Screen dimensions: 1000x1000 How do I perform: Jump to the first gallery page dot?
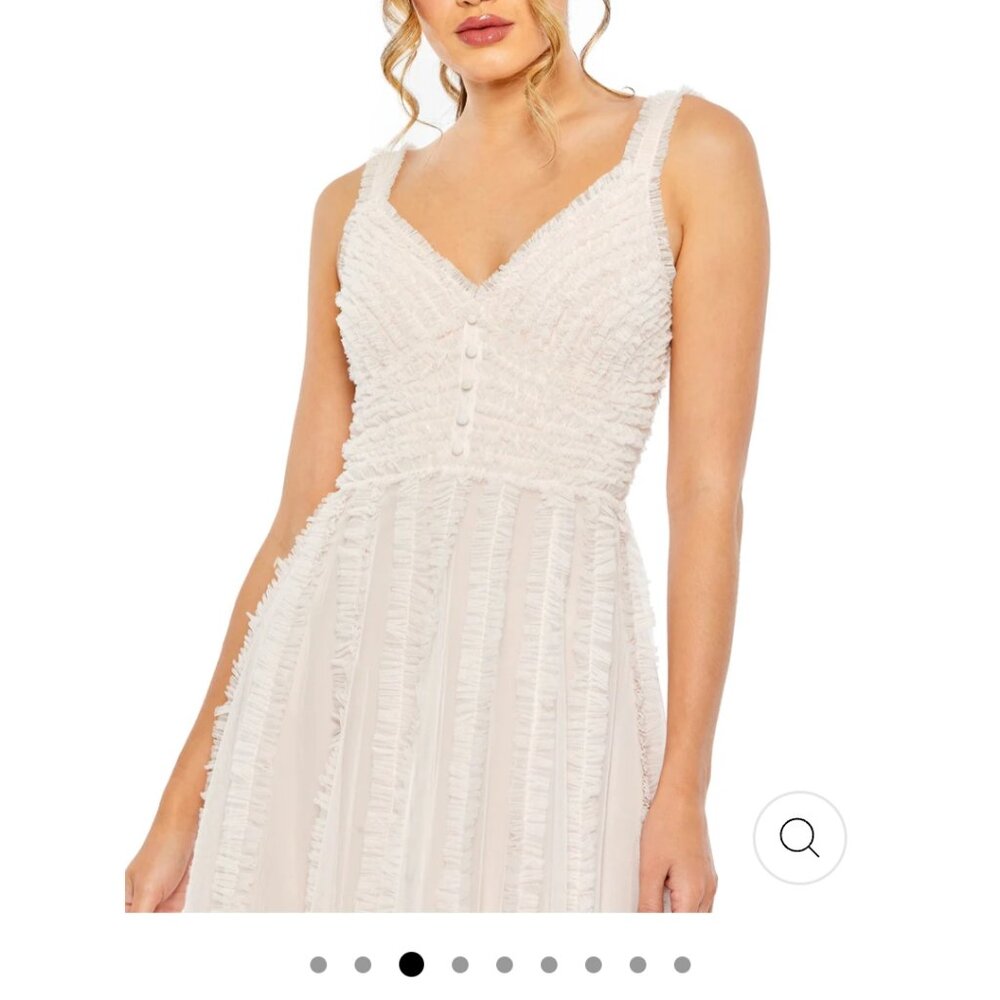tap(318, 965)
